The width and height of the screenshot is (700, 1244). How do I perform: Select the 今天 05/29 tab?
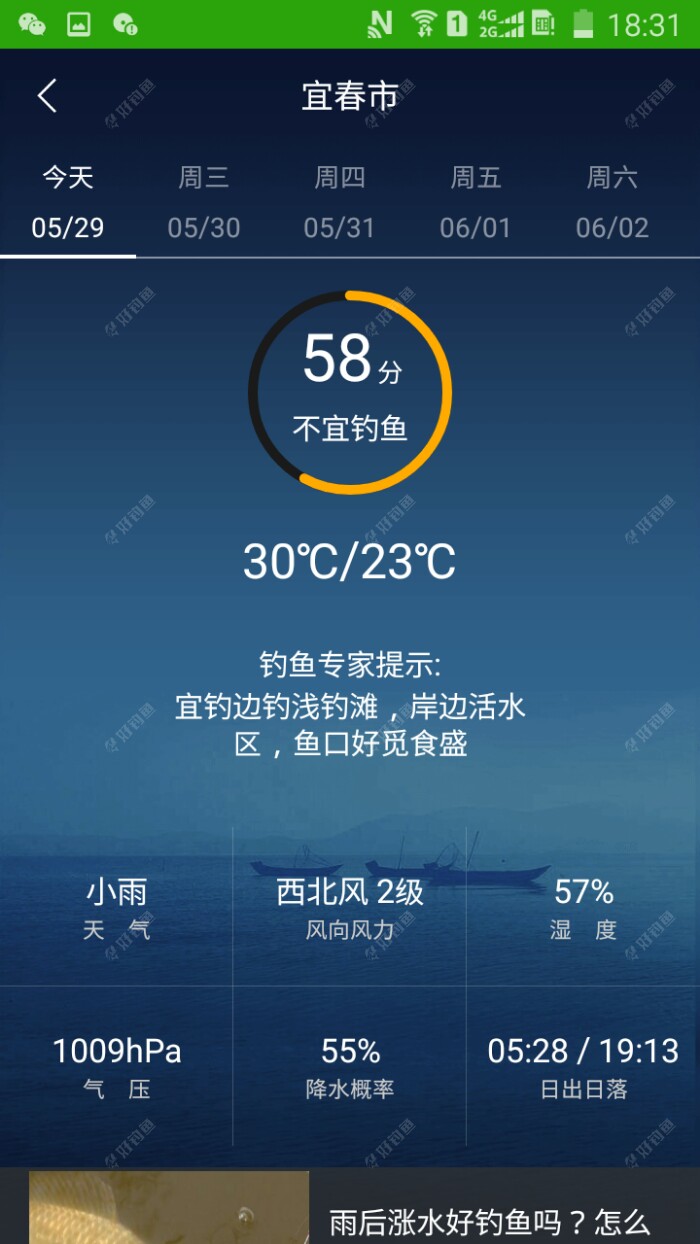(x=68, y=203)
